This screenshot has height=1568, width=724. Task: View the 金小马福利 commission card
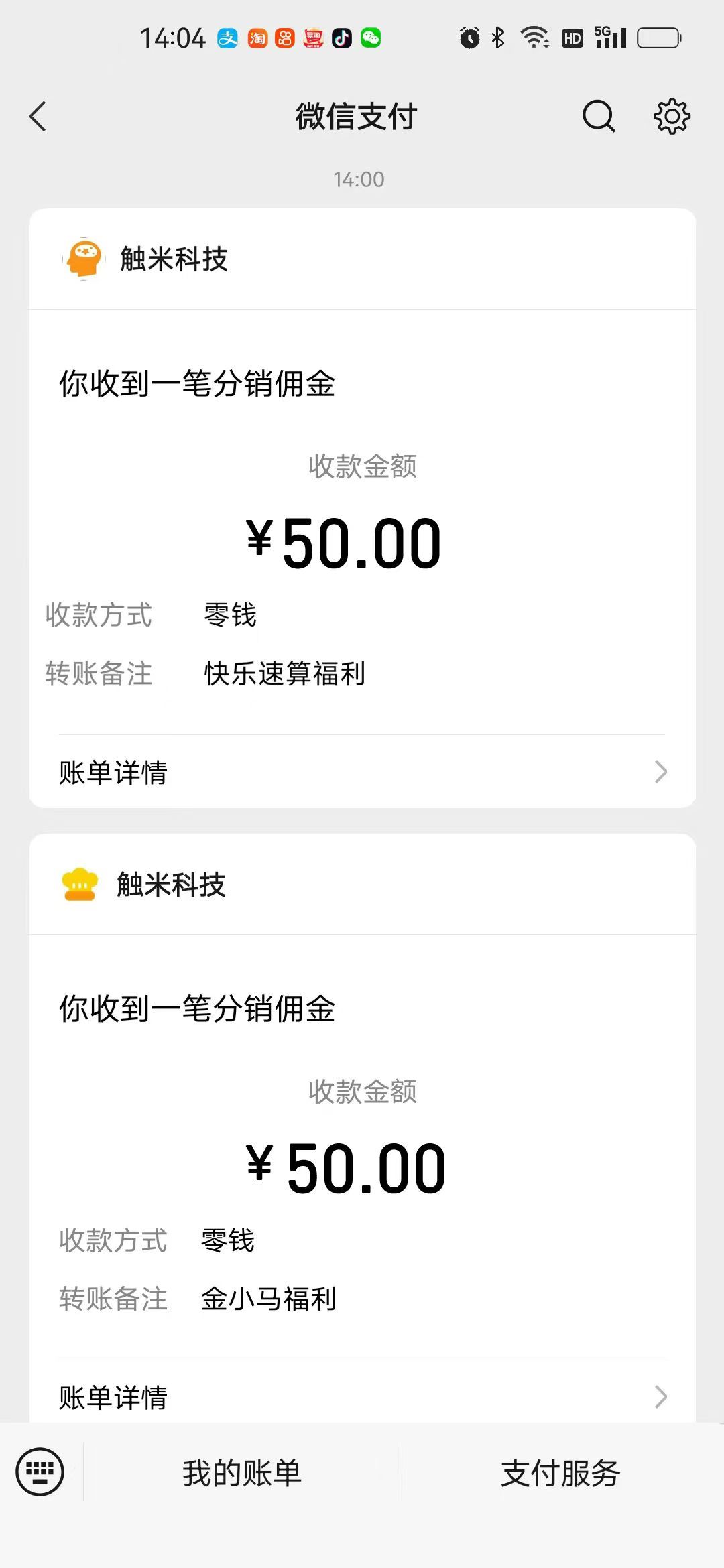coord(362,1146)
